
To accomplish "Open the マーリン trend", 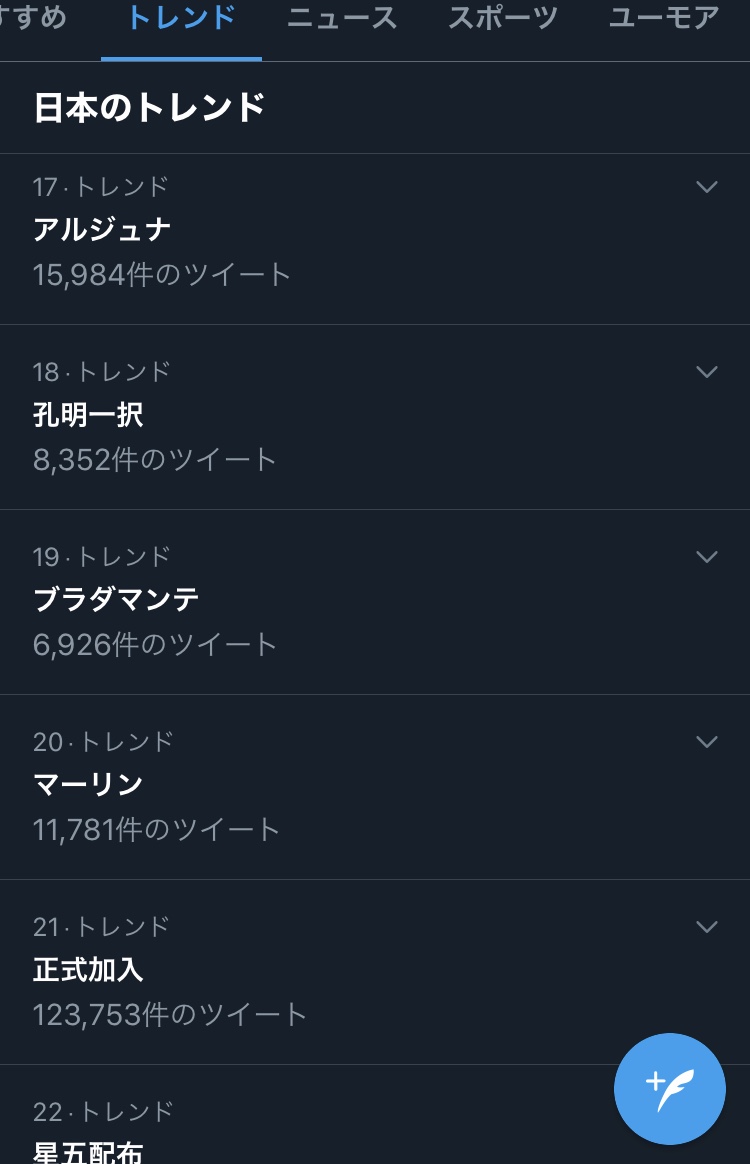I will coord(88,785).
